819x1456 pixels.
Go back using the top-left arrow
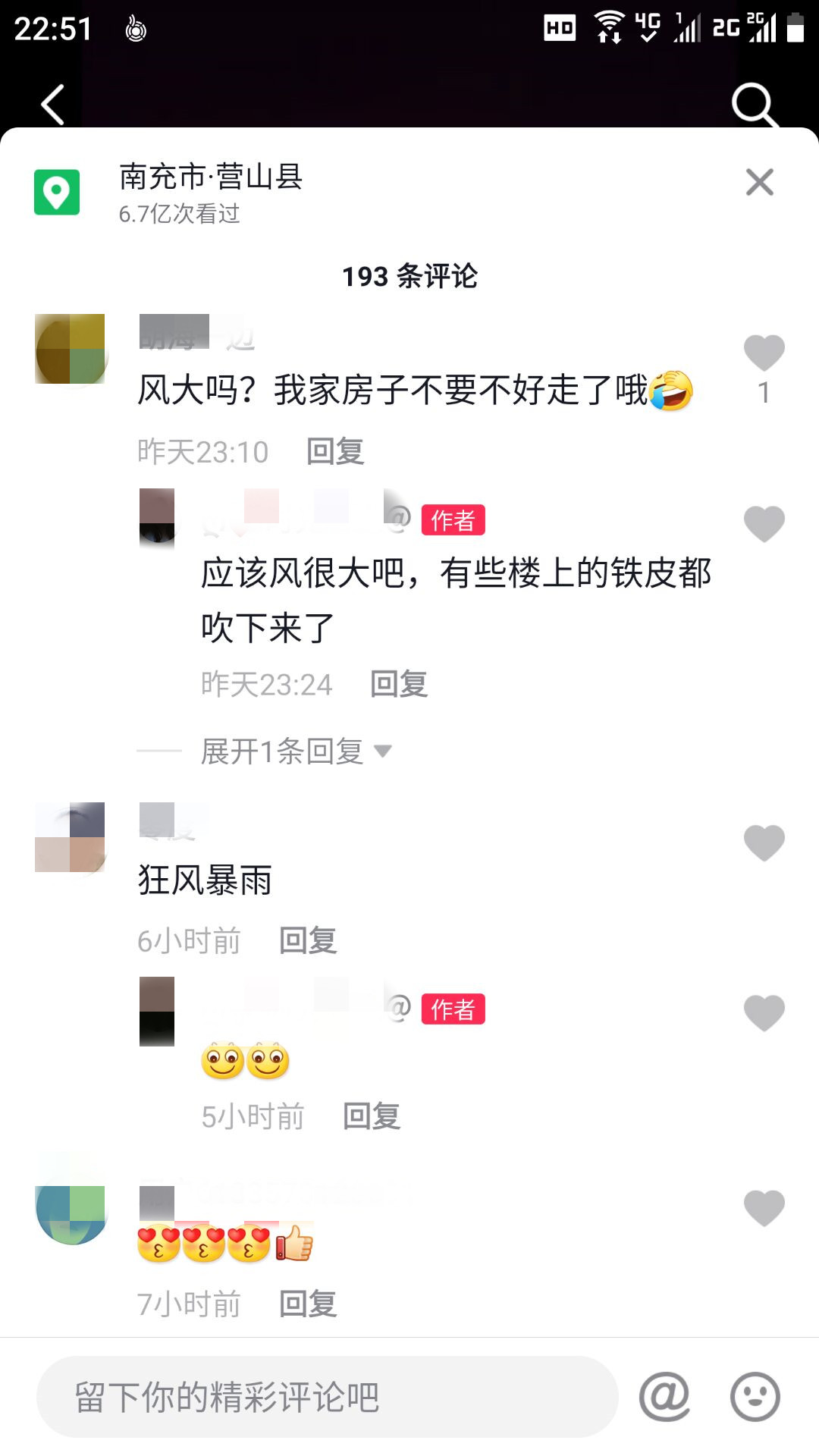[x=53, y=104]
